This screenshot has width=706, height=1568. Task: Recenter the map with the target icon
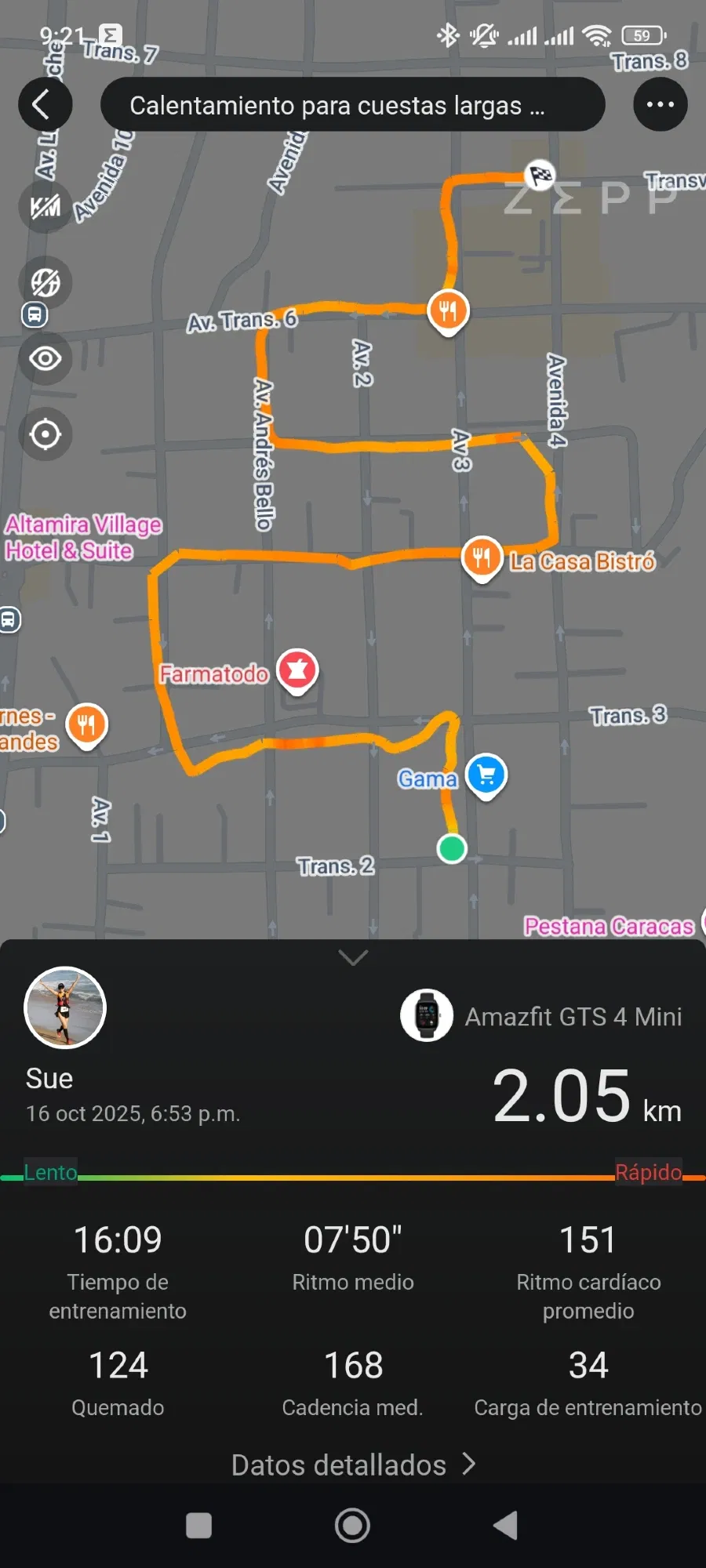pos(45,434)
